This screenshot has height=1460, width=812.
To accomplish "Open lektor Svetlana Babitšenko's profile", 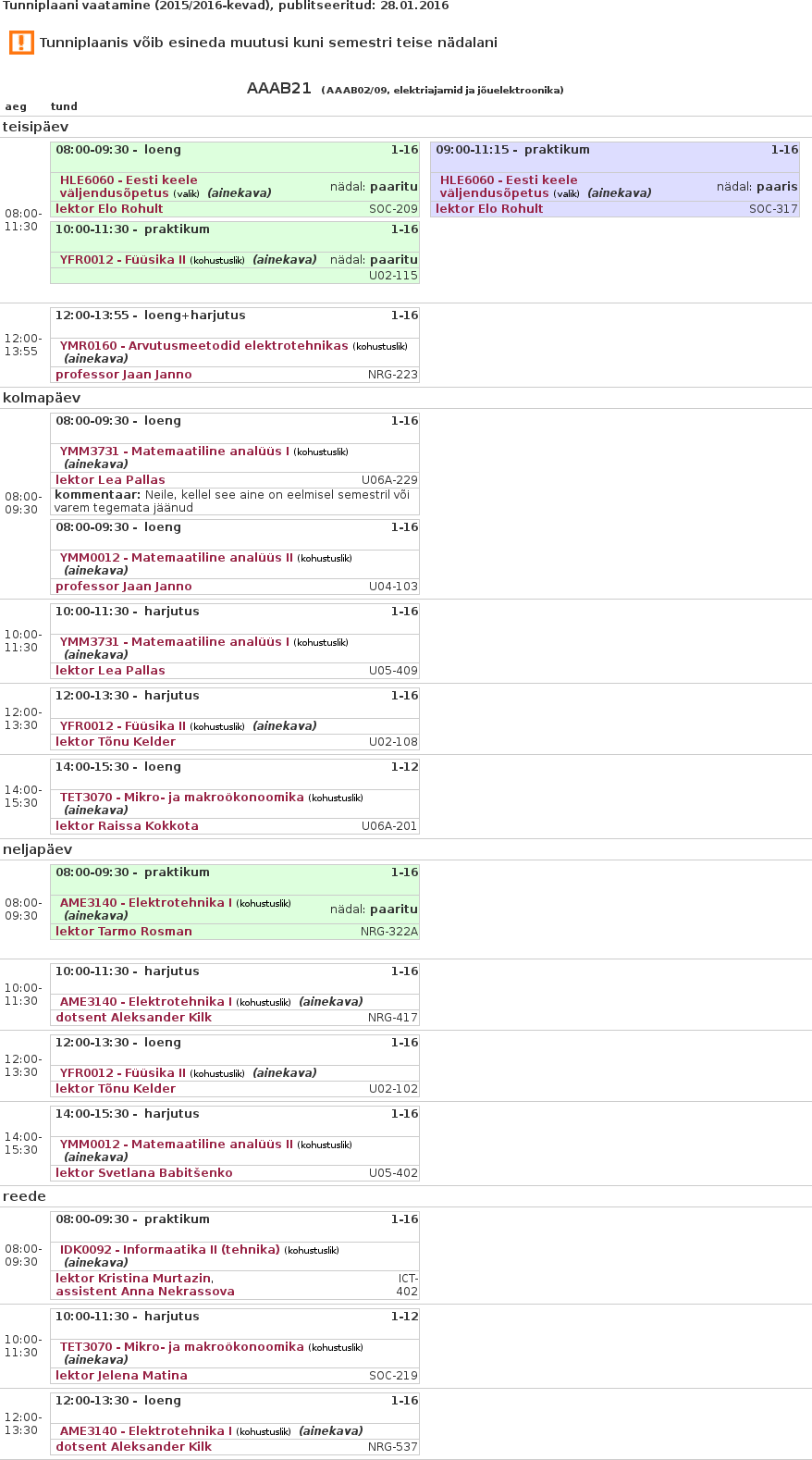I will 143,1173.
